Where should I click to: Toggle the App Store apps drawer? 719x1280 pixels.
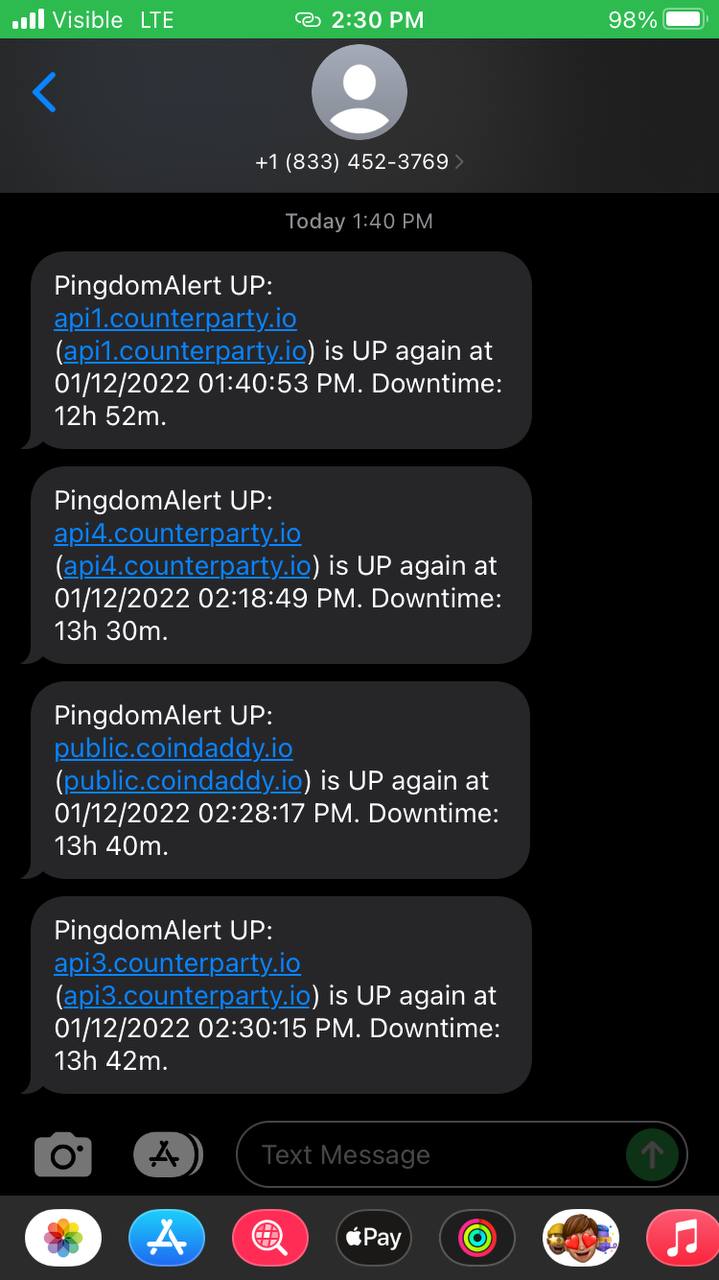pyautogui.click(x=168, y=1155)
